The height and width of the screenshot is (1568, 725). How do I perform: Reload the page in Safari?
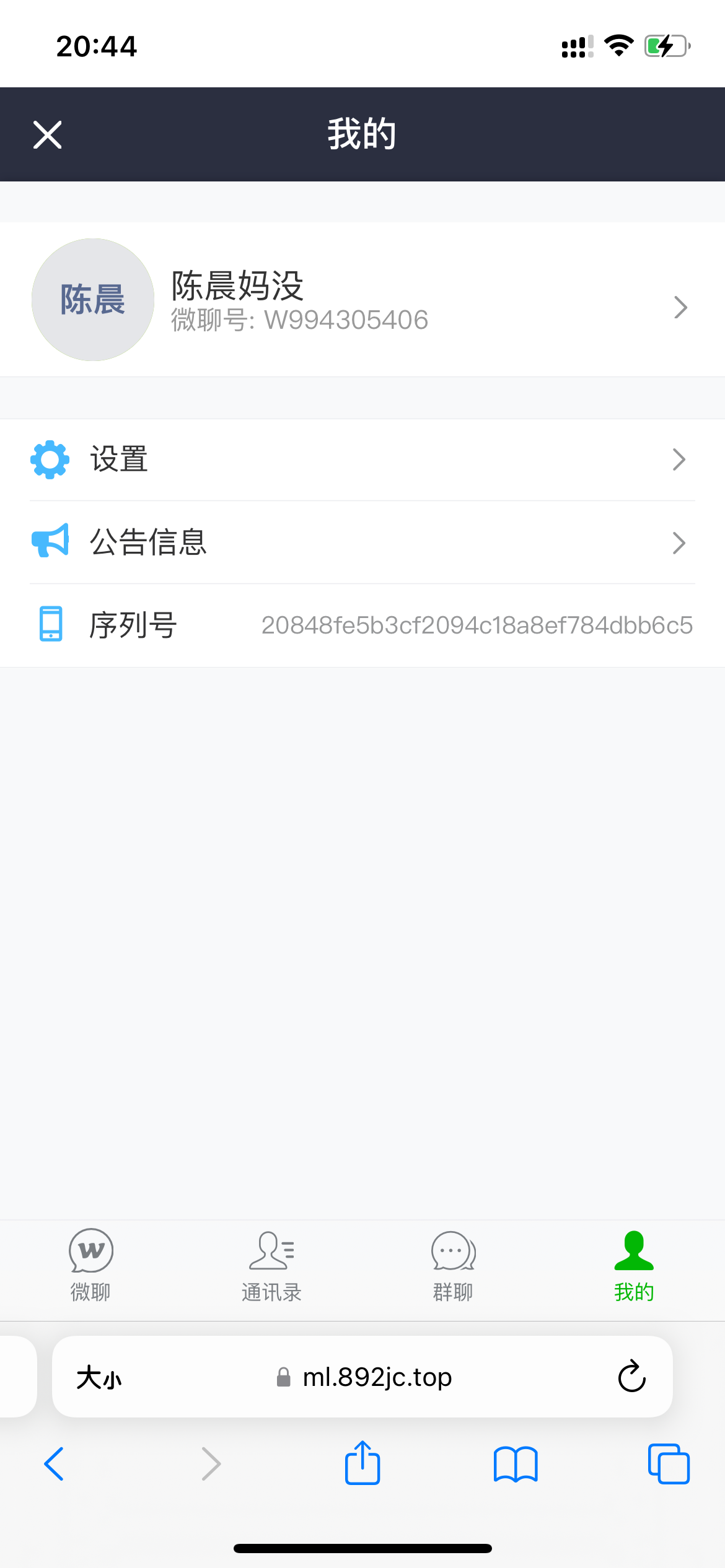632,1377
